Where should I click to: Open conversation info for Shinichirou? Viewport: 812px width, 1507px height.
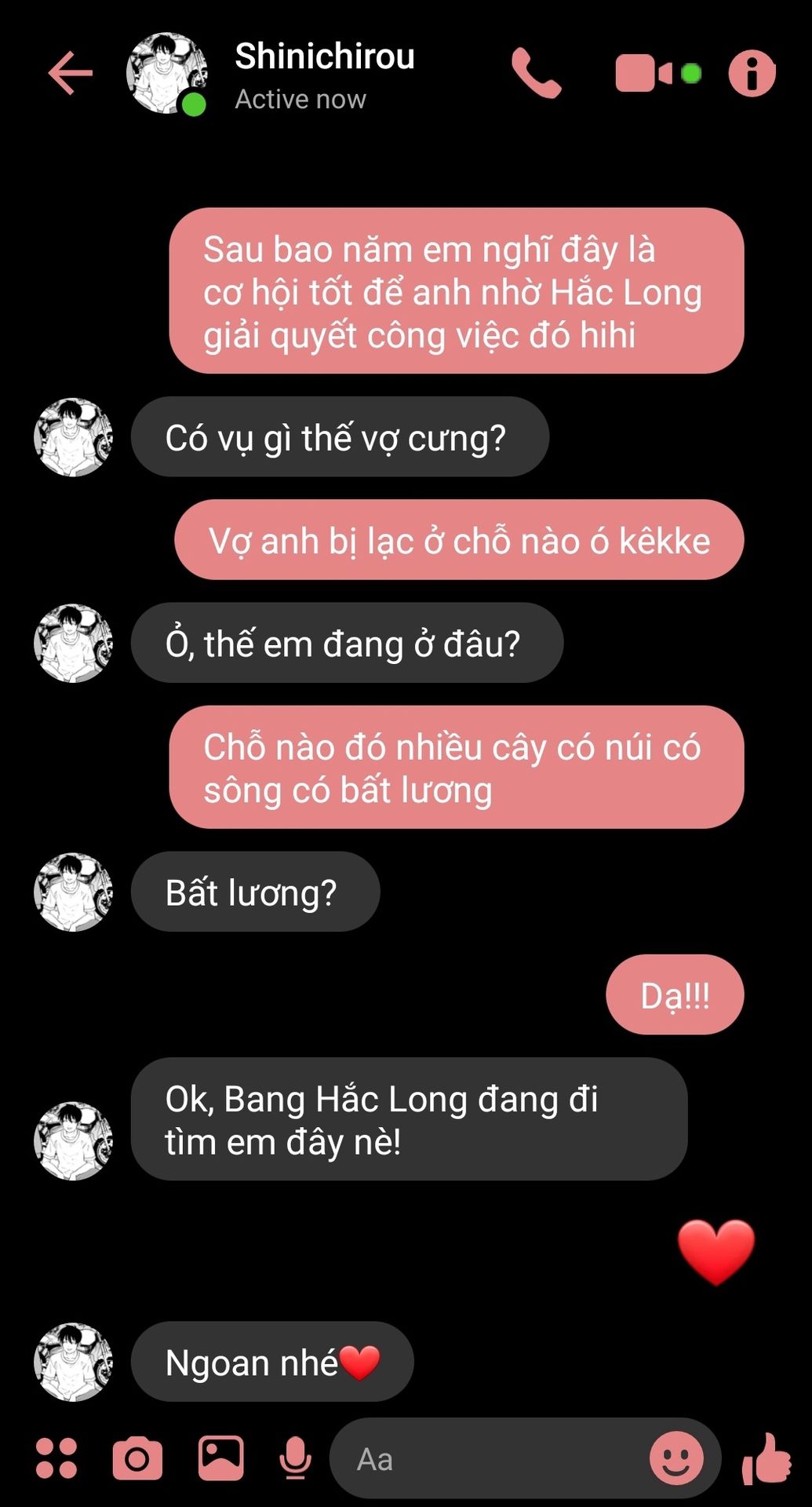pos(752,73)
